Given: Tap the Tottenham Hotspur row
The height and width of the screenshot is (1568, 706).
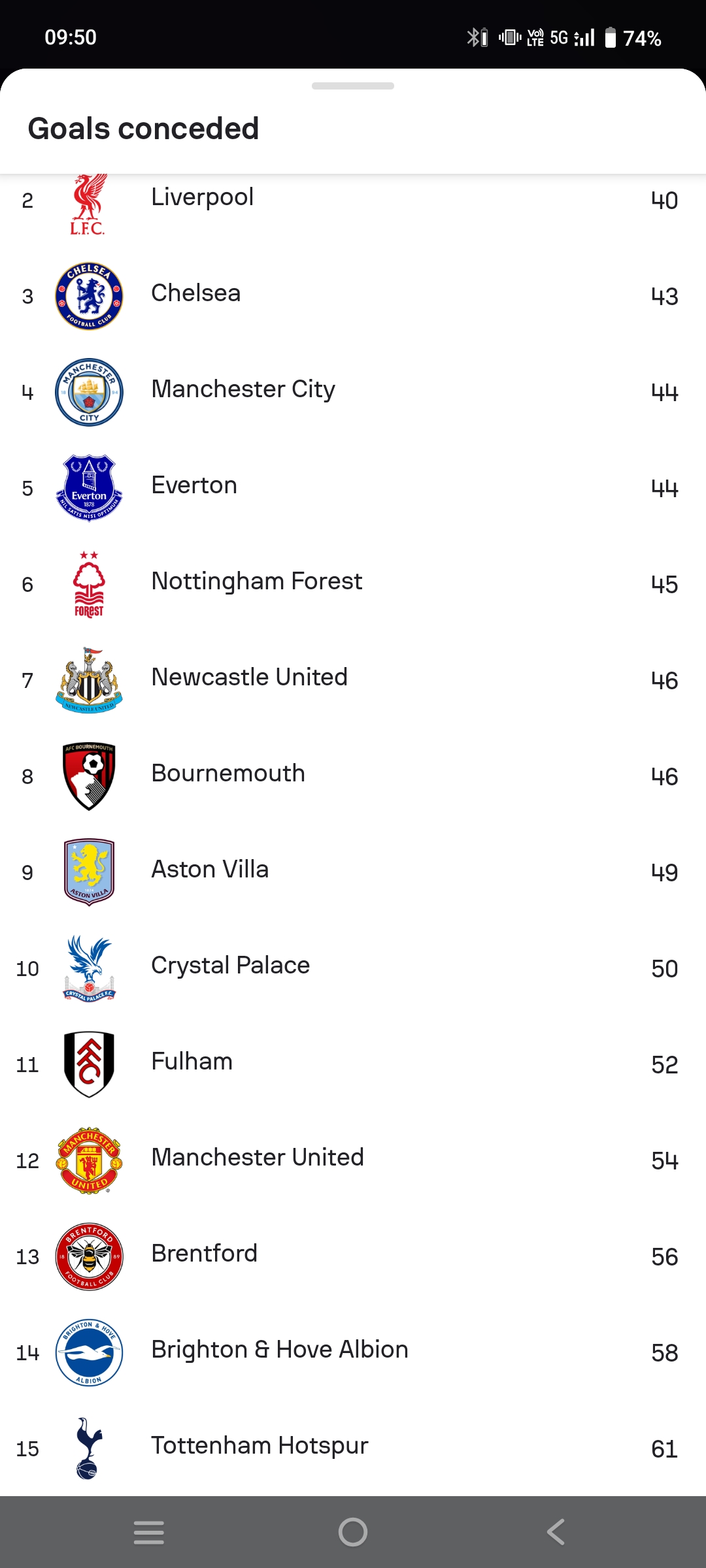Looking at the screenshot, I should pyautogui.click(x=353, y=1448).
